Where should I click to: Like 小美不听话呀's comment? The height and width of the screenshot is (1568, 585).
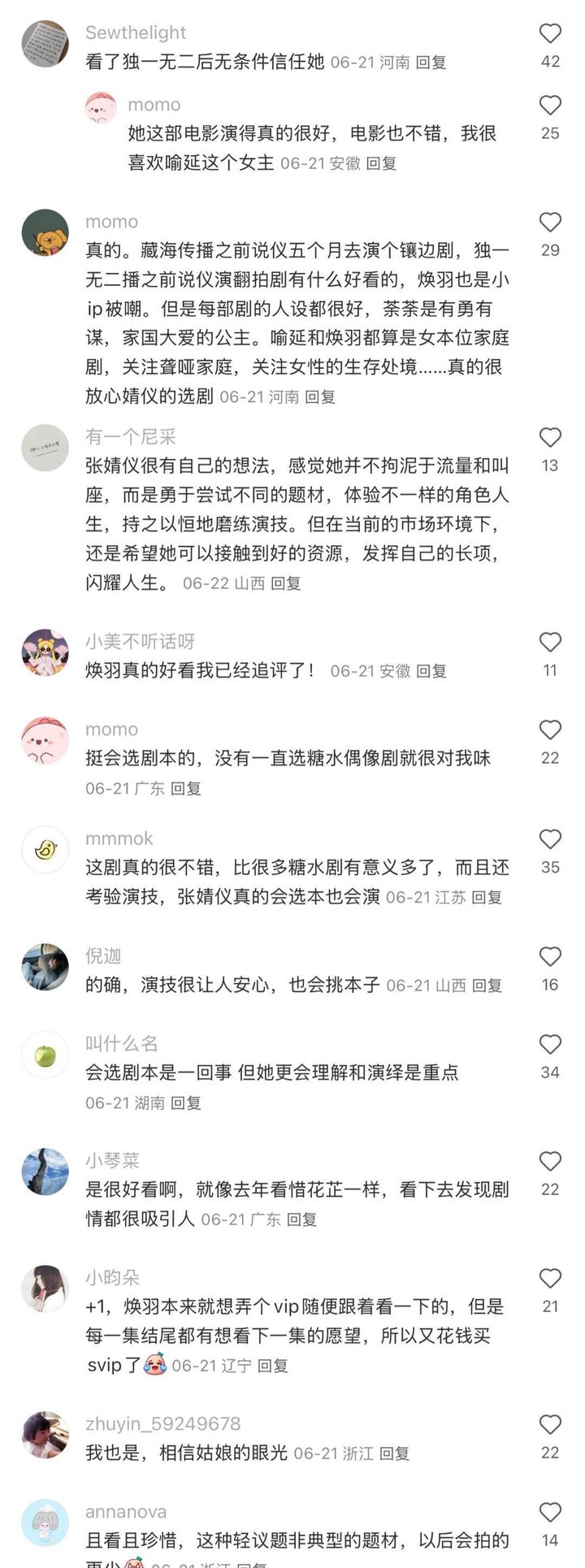point(550,642)
